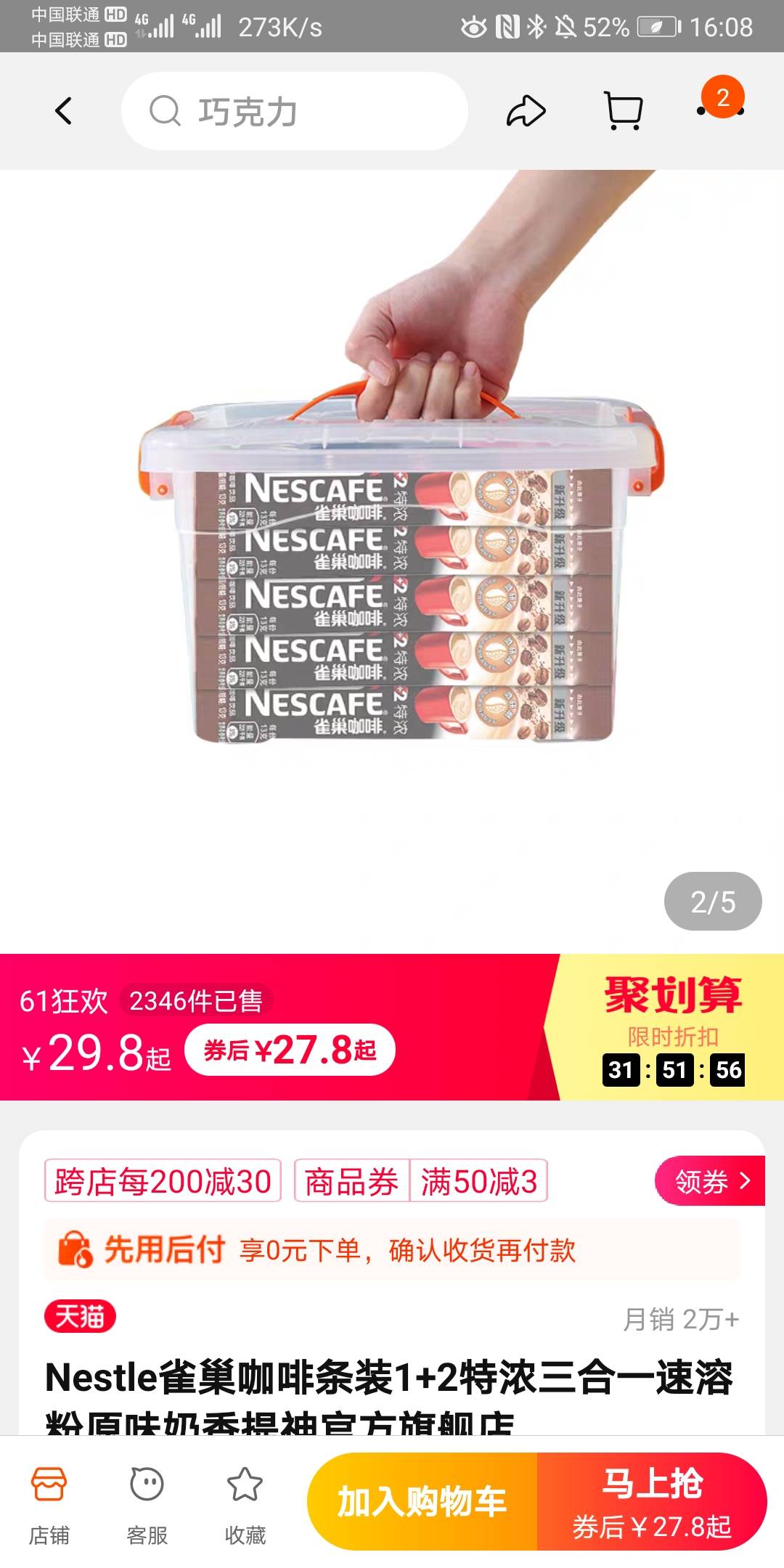Open the 满50减3 product coupon
Viewport: 784px width, 1568px height.
[479, 1181]
